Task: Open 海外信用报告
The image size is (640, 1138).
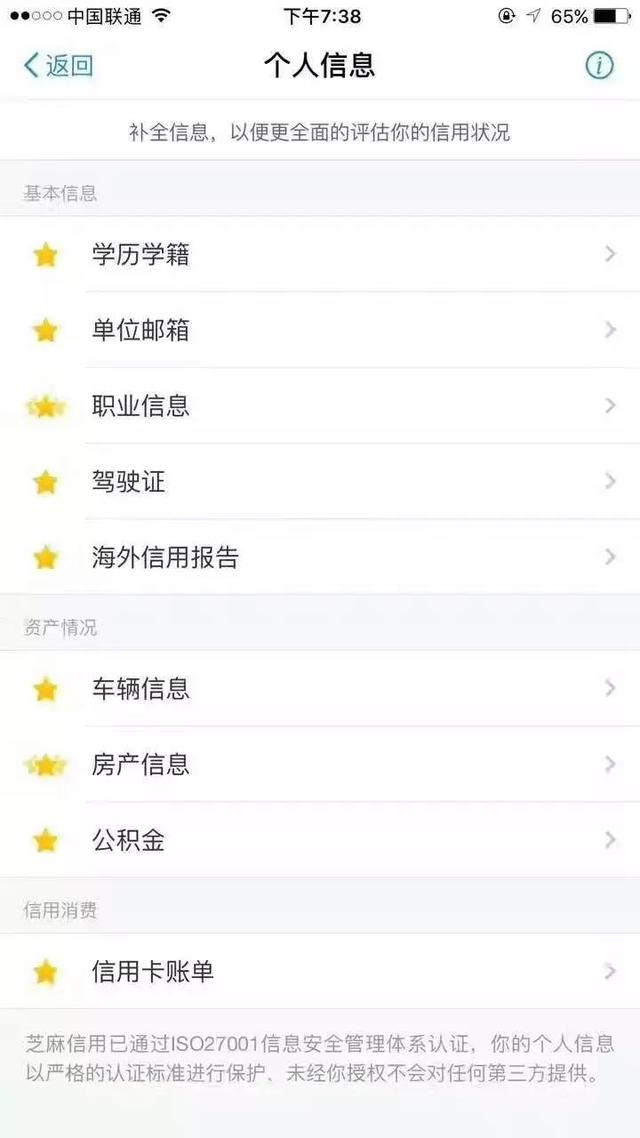Action: (x=320, y=557)
